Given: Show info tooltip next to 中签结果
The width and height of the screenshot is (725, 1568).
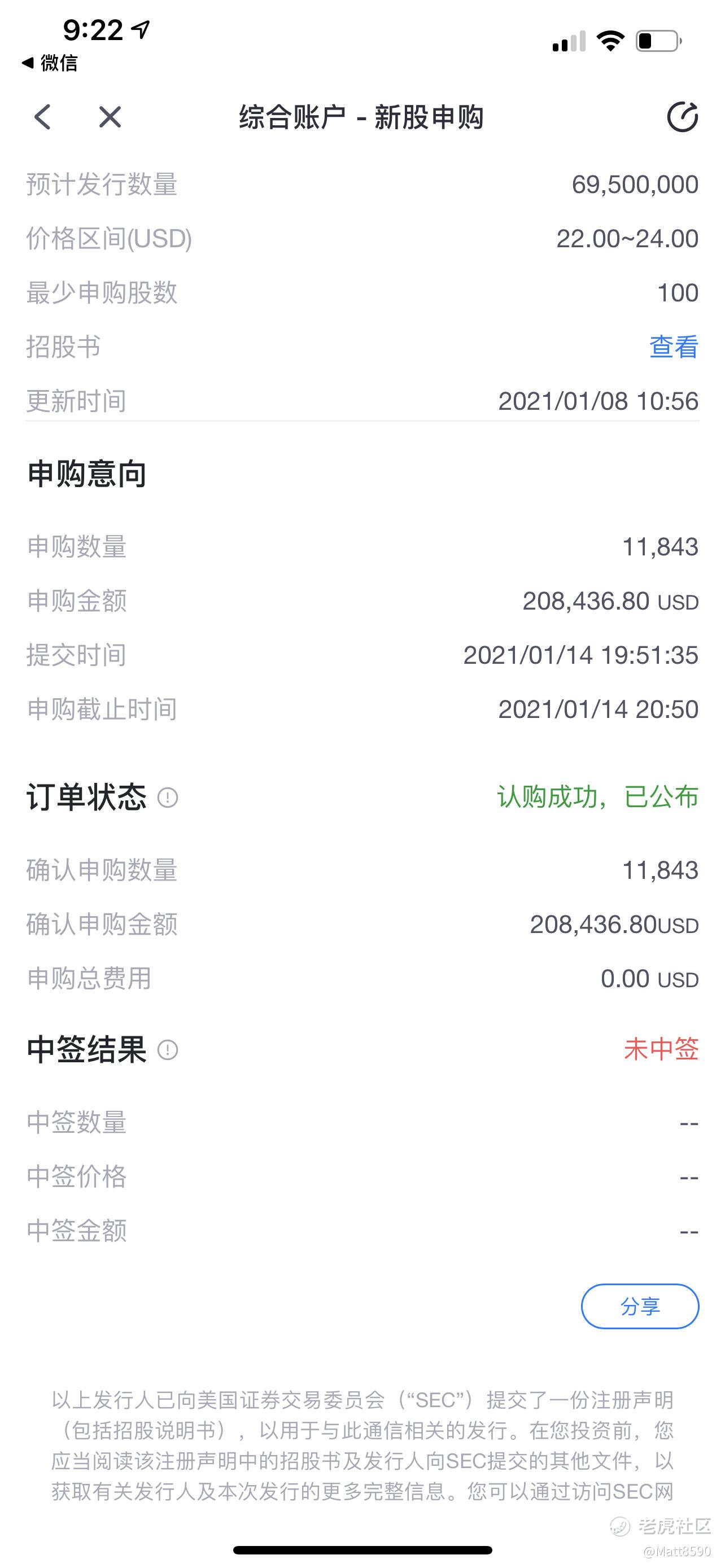Looking at the screenshot, I should tap(167, 1050).
